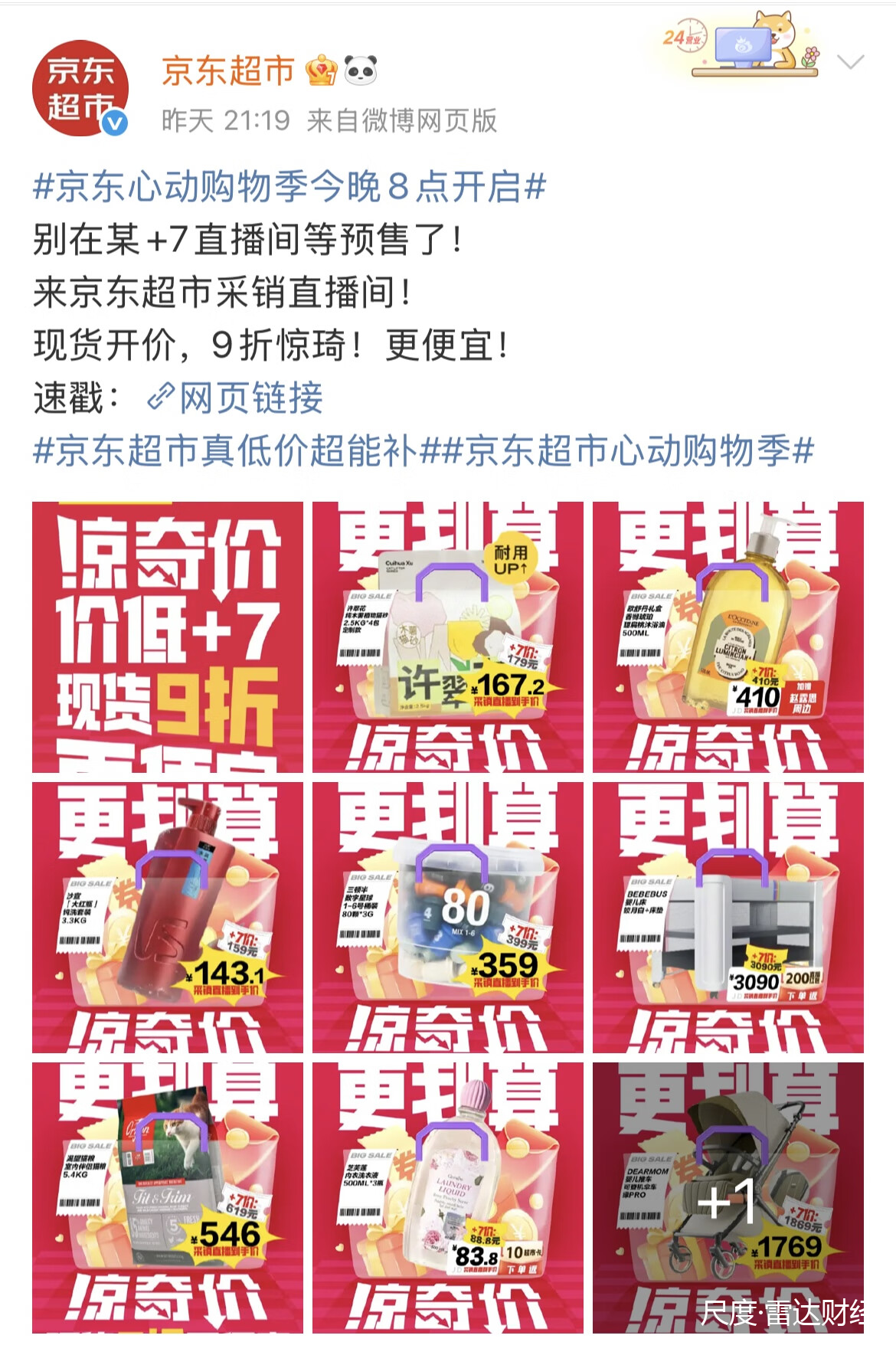The width and height of the screenshot is (896, 1355).
Task: Open the BEBEBUS crib 3090 image
Action: point(728,917)
